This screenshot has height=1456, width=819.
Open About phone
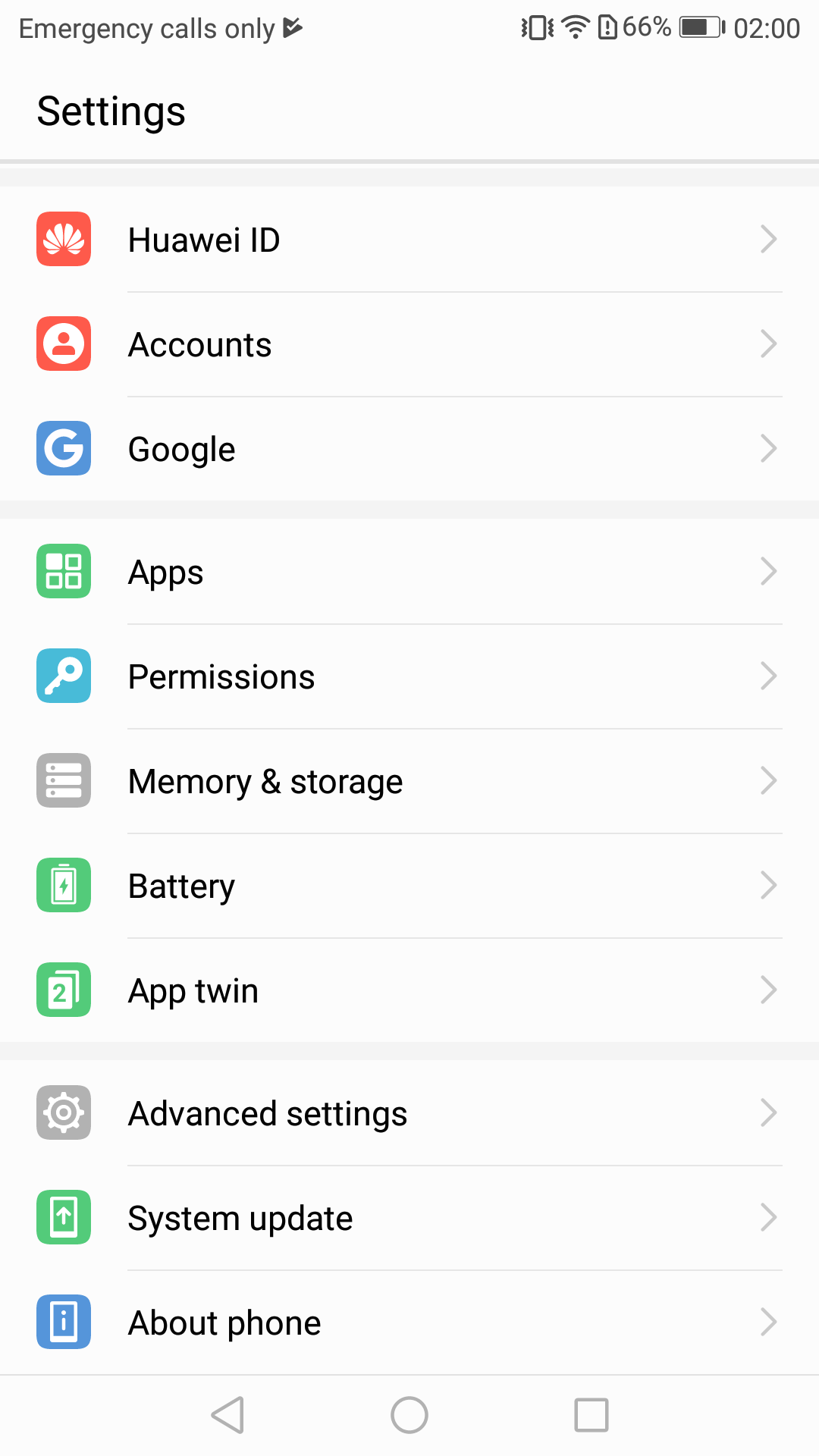[x=409, y=1323]
